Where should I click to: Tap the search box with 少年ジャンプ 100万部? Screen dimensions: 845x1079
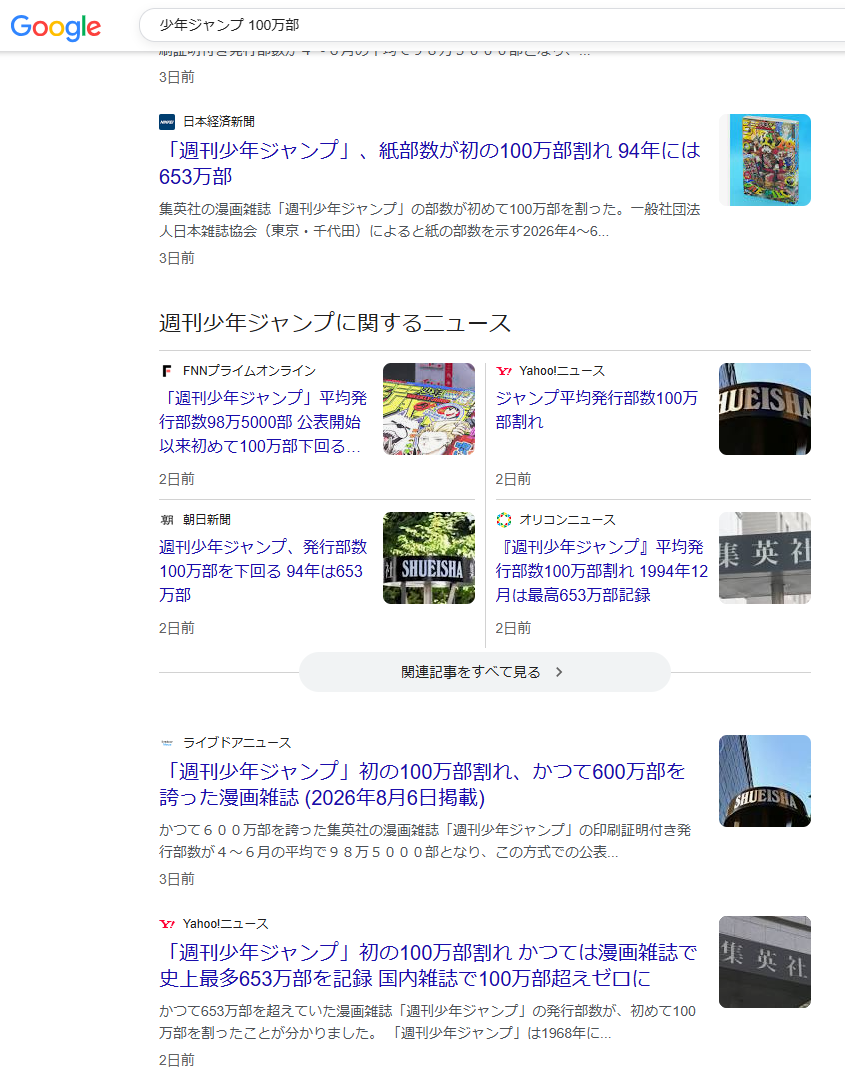(492, 25)
